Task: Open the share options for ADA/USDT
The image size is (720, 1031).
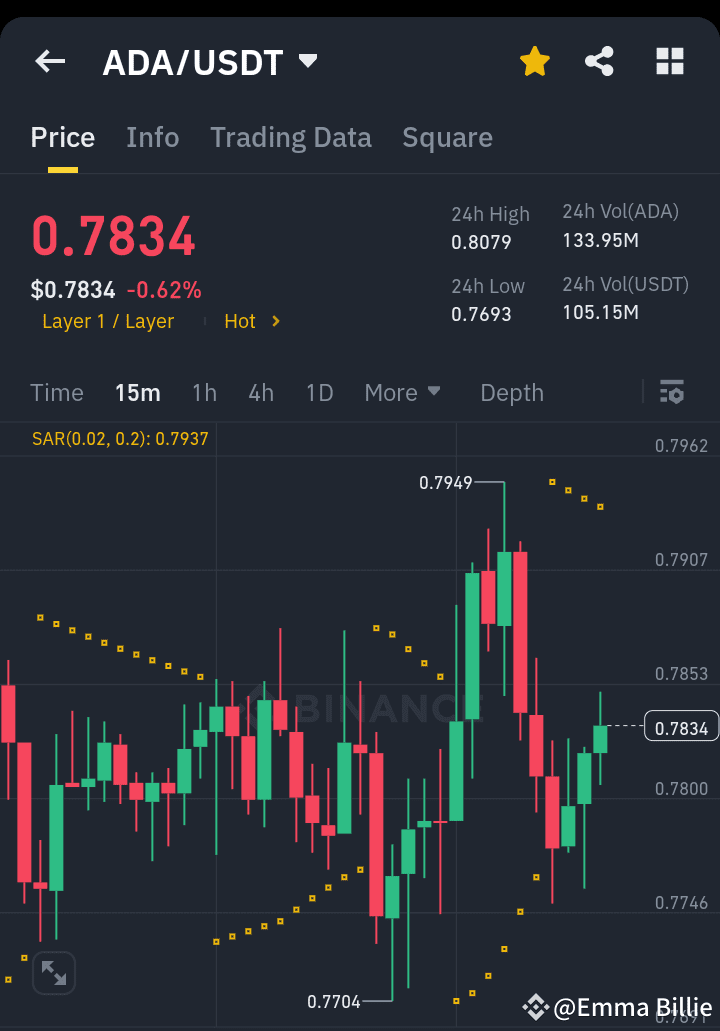Action: click(600, 61)
